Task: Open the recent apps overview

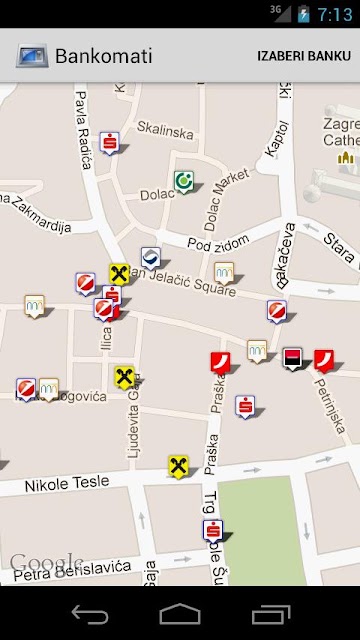Action: point(271,614)
